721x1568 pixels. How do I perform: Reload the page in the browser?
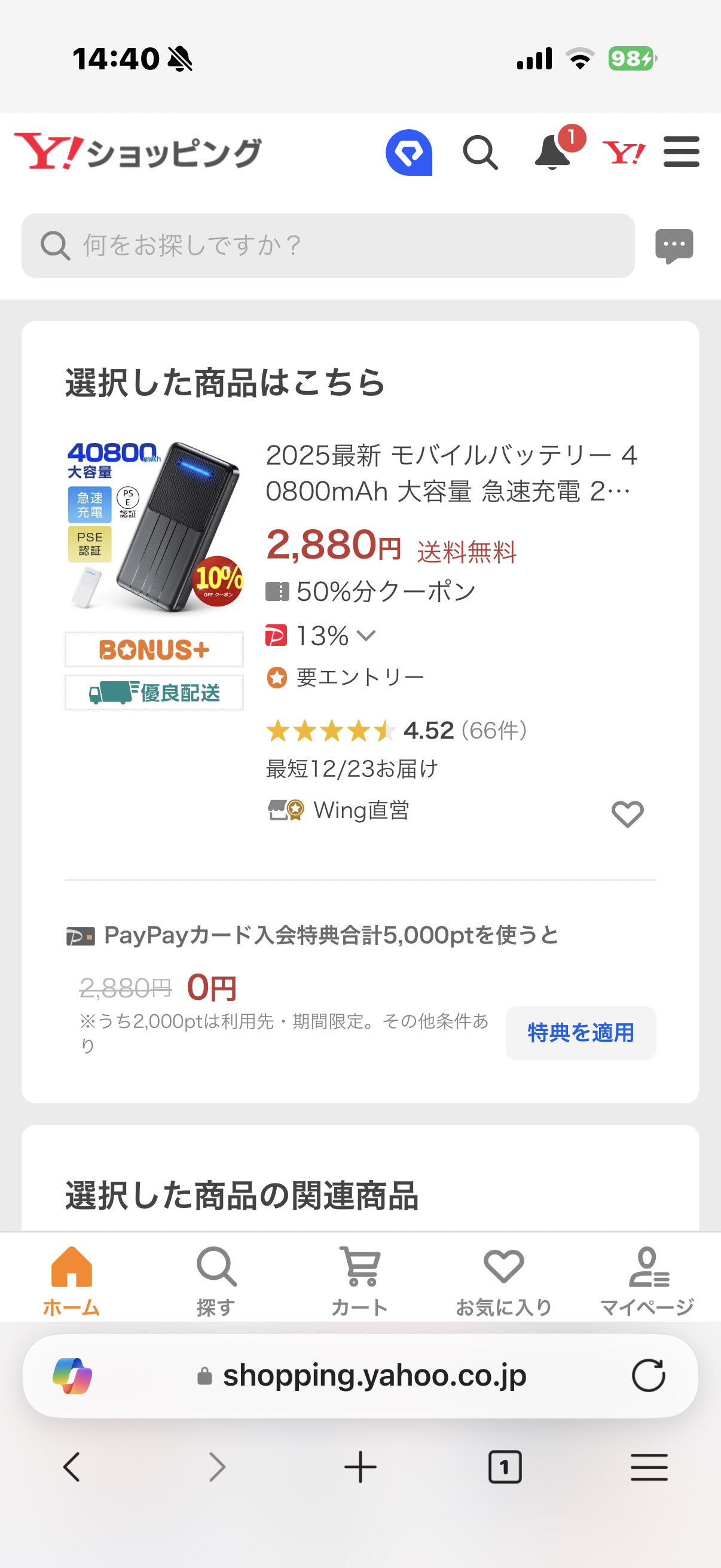pyautogui.click(x=648, y=1375)
